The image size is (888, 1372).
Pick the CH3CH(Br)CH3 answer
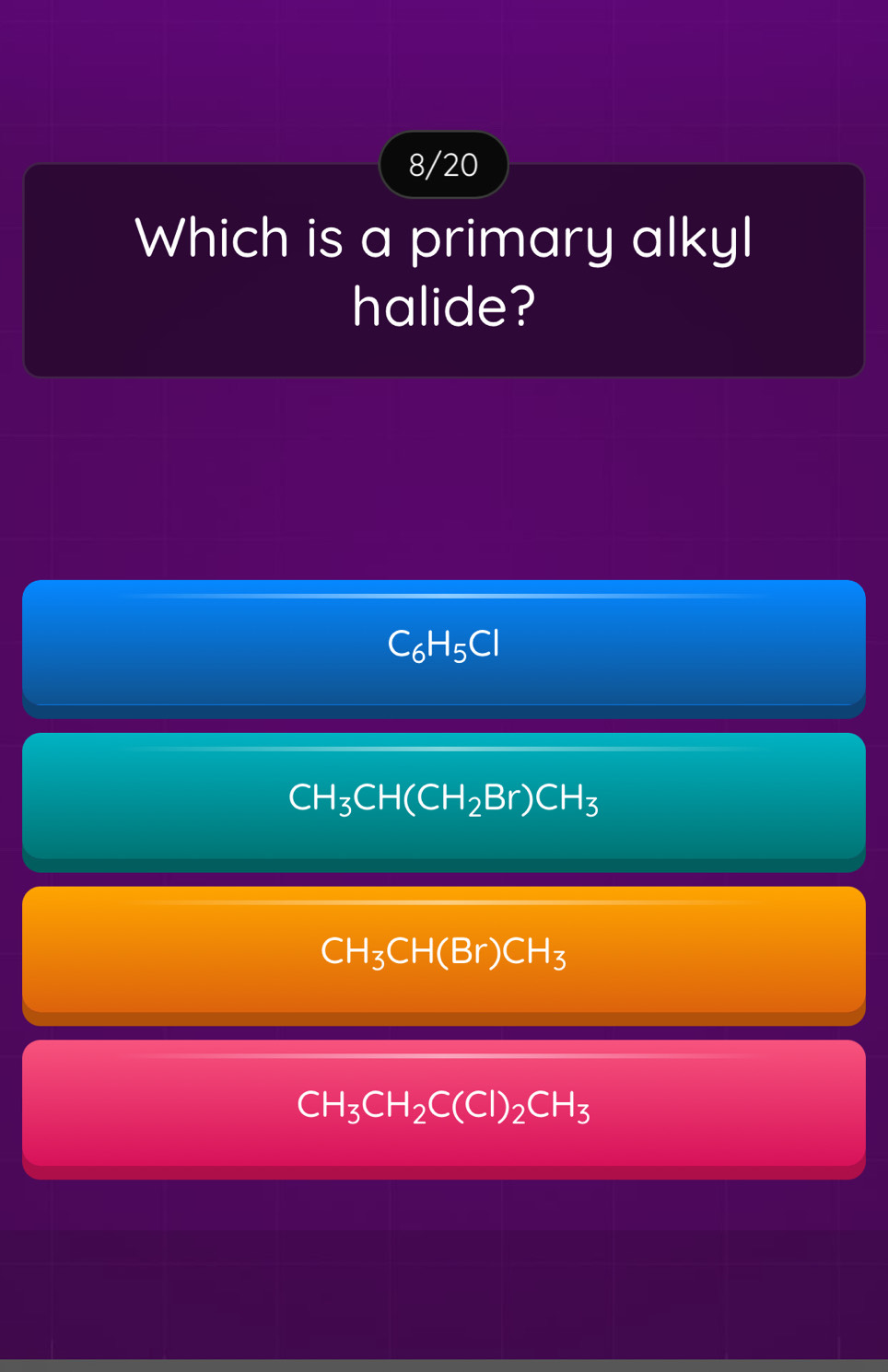[x=443, y=951]
